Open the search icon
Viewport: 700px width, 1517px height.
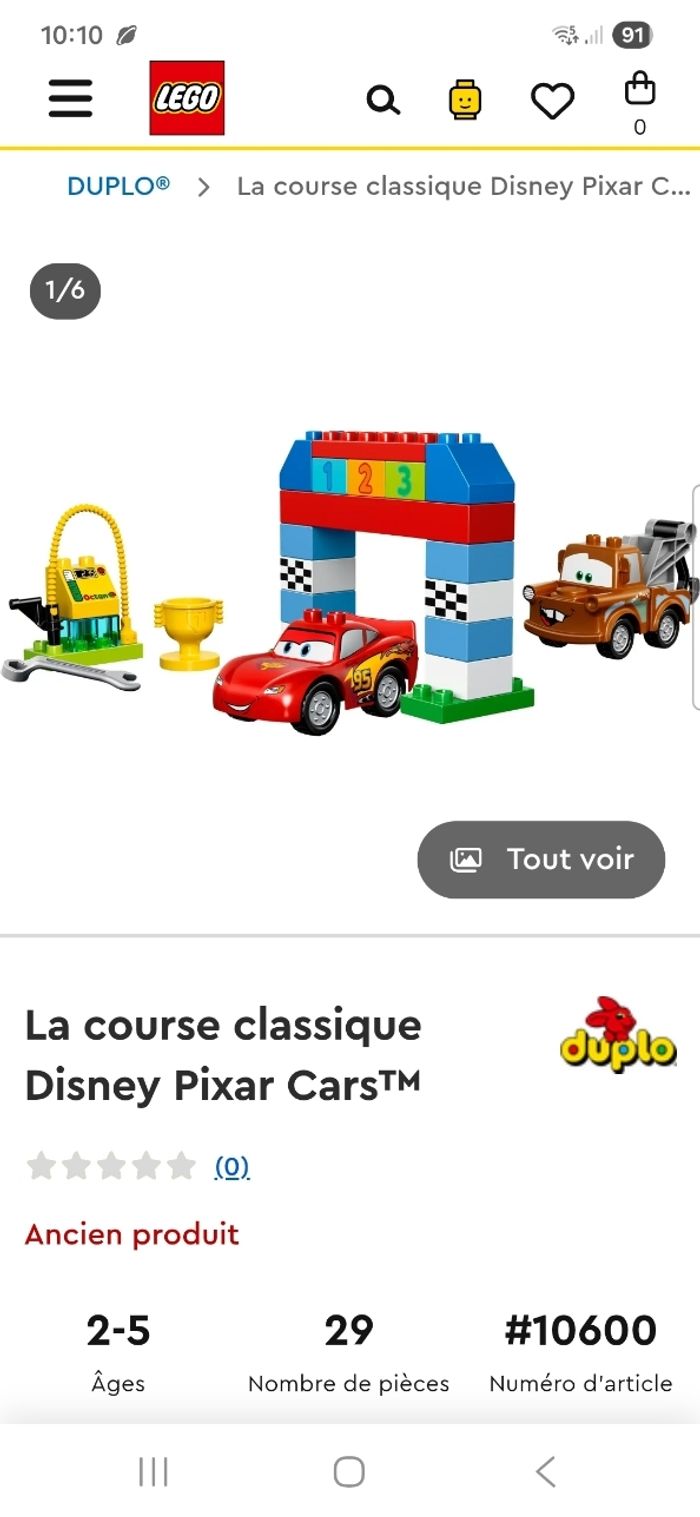click(x=382, y=100)
